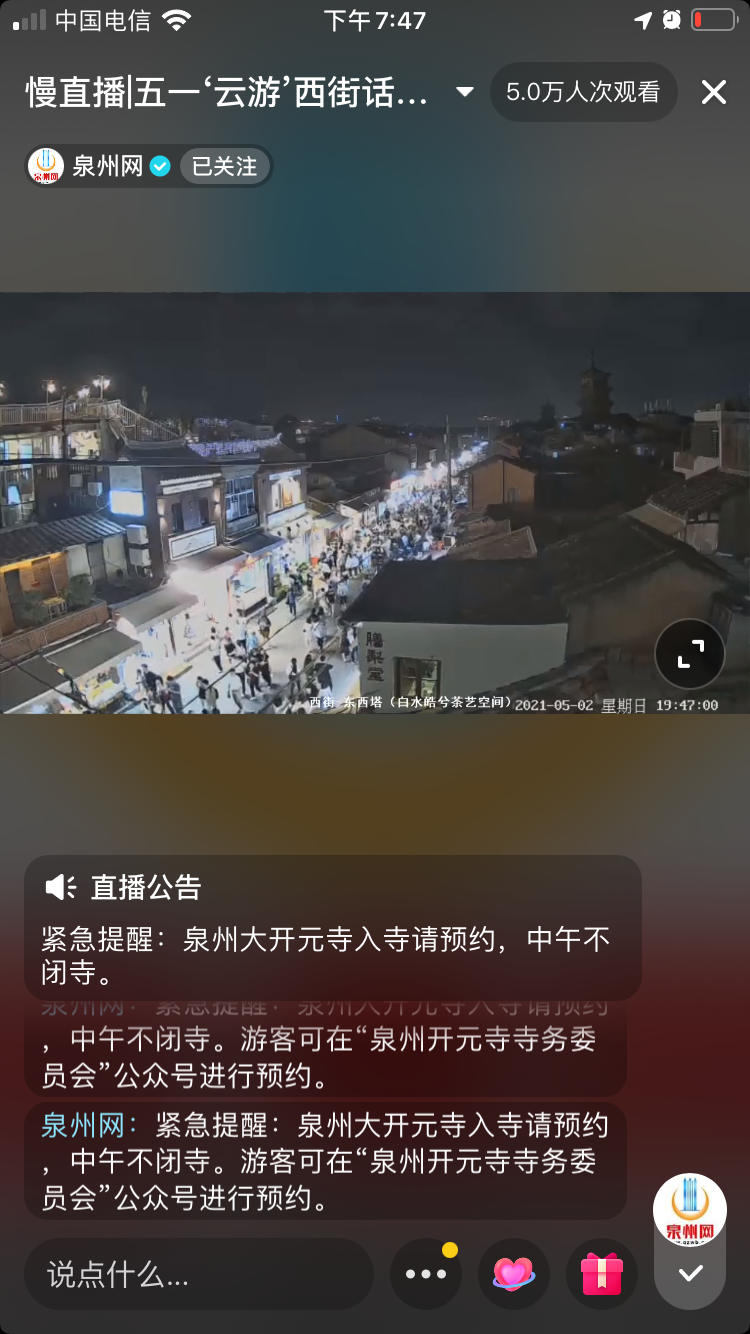
Task: Enter fullscreen video mode
Action: point(689,654)
